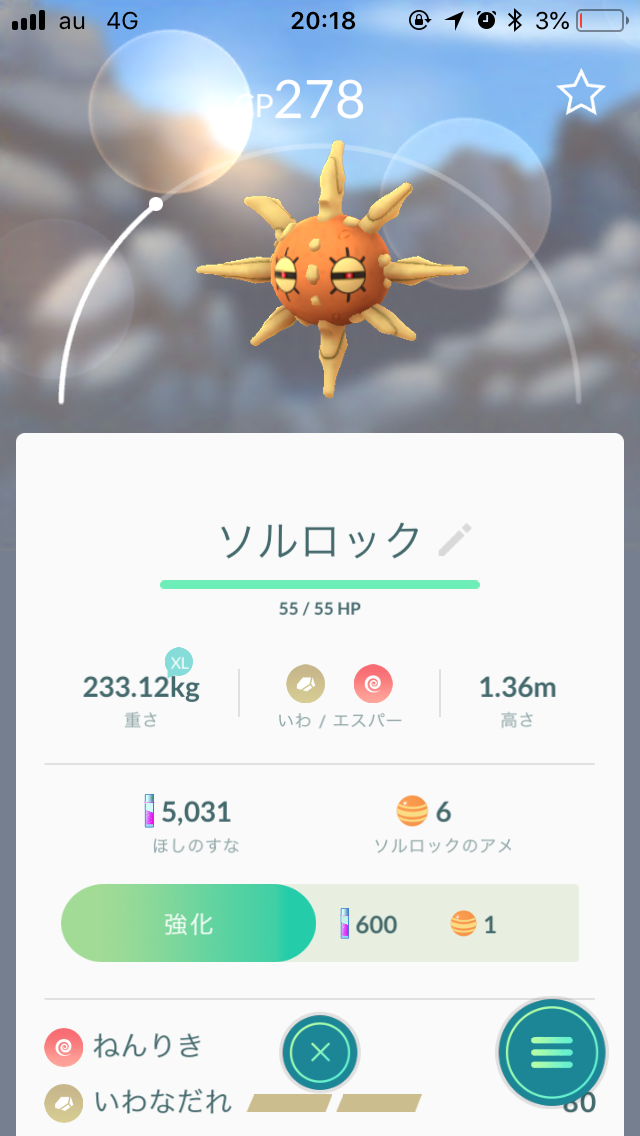This screenshot has width=640, height=1136.
Task: Open the round menu button
Action: pyautogui.click(x=552, y=1051)
